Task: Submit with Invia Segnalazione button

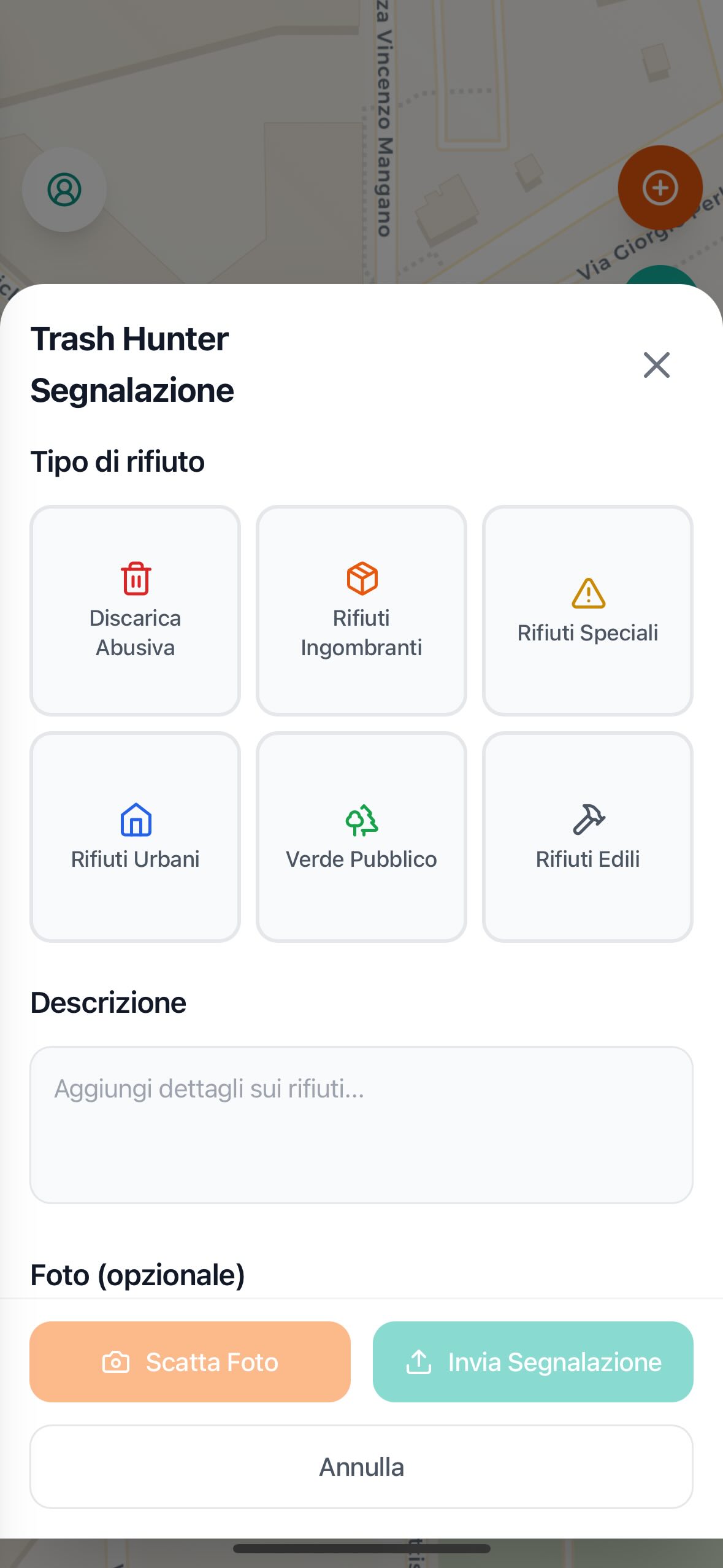Action: (533, 1362)
